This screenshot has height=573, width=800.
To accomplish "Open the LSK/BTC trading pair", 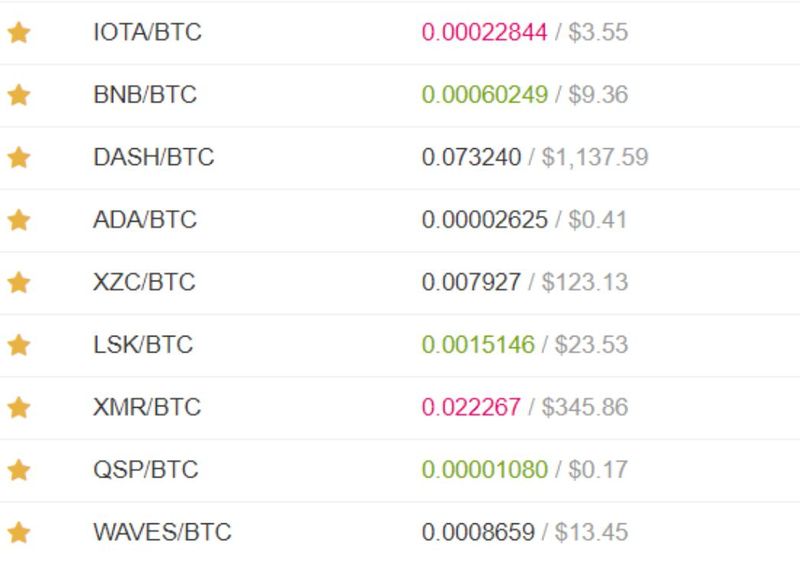I will (x=143, y=345).
